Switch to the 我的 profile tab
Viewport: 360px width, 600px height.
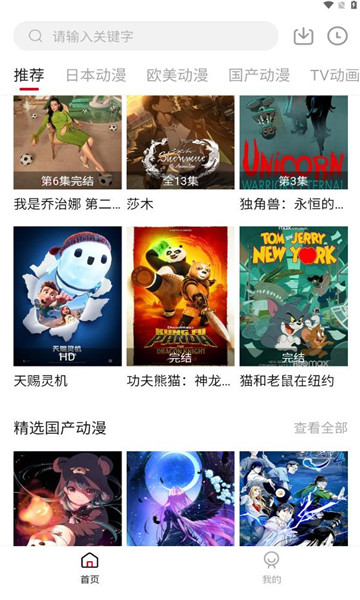click(x=272, y=568)
